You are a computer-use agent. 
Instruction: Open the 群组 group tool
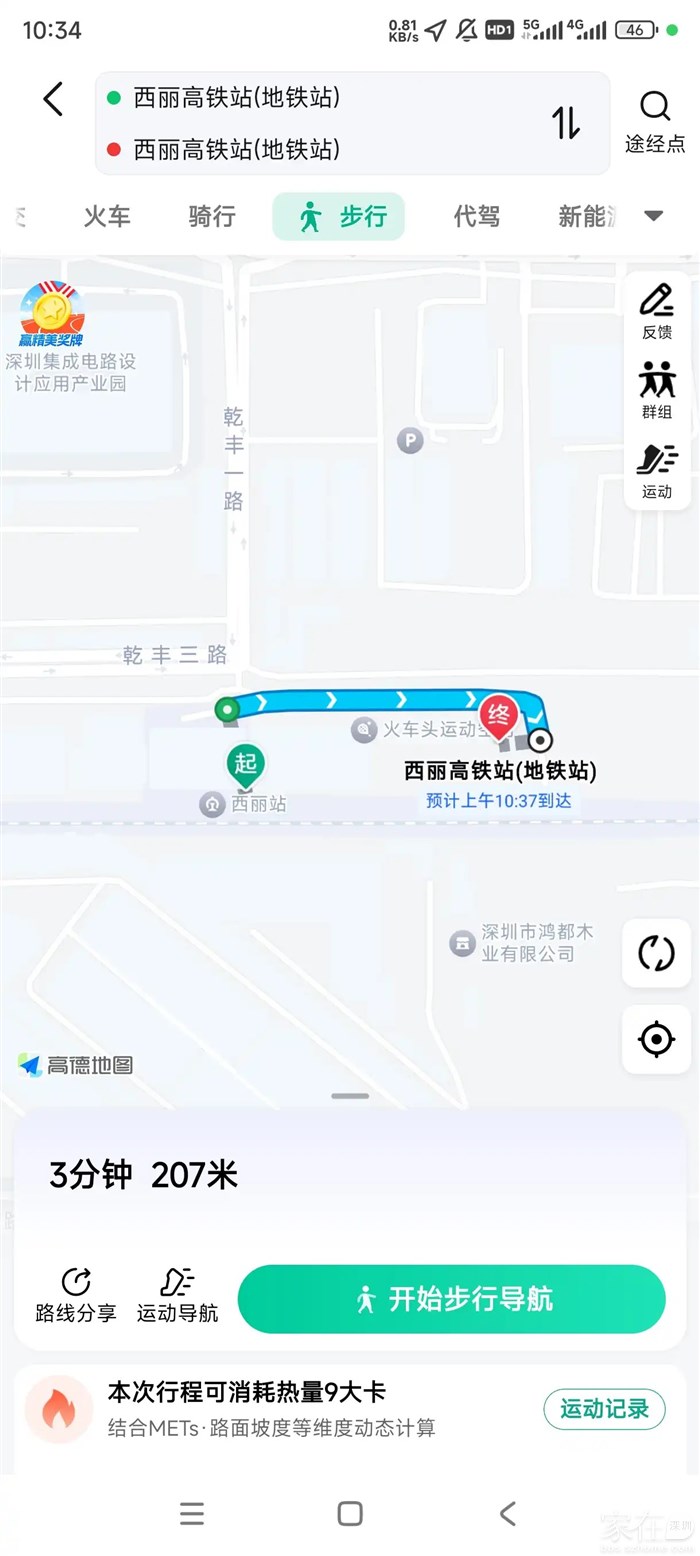coord(657,391)
